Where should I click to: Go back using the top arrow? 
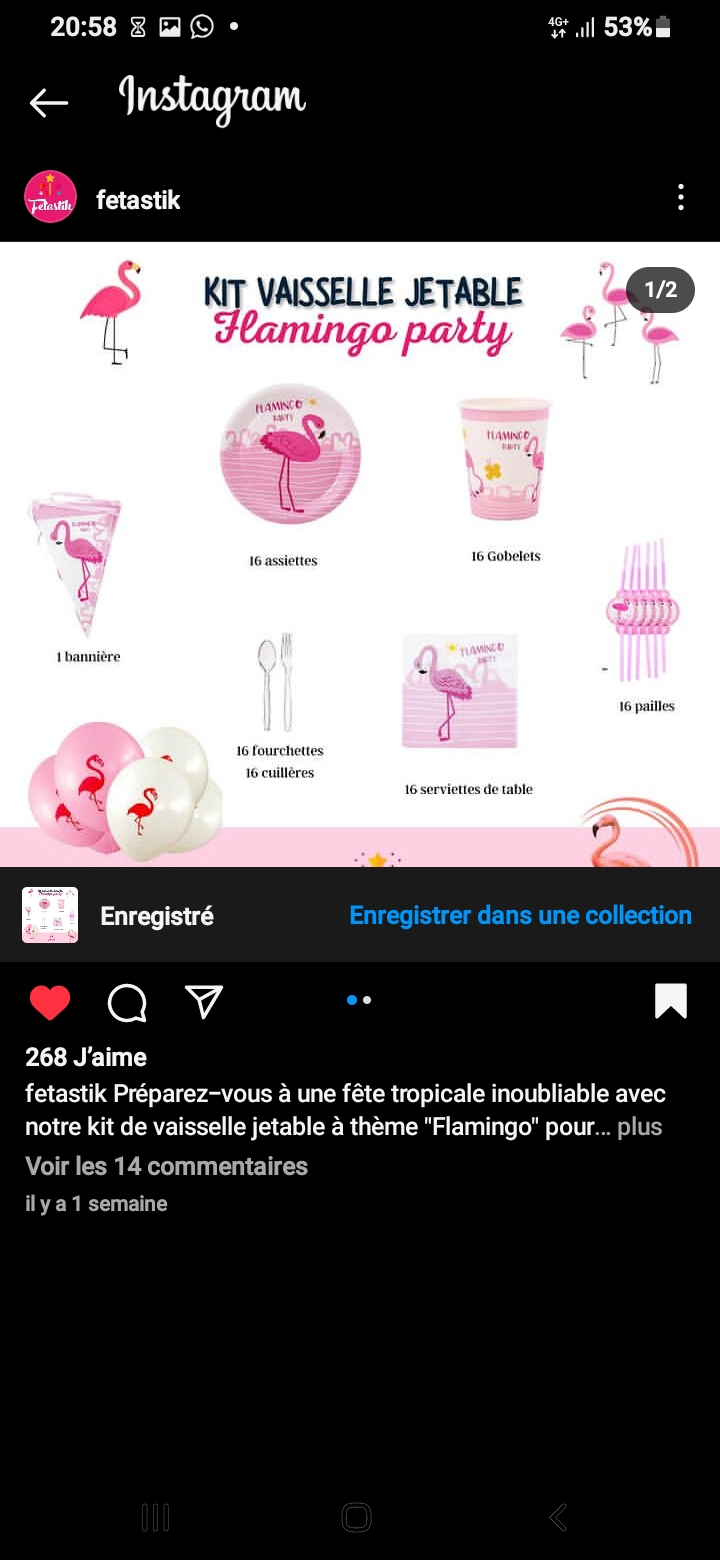click(48, 102)
